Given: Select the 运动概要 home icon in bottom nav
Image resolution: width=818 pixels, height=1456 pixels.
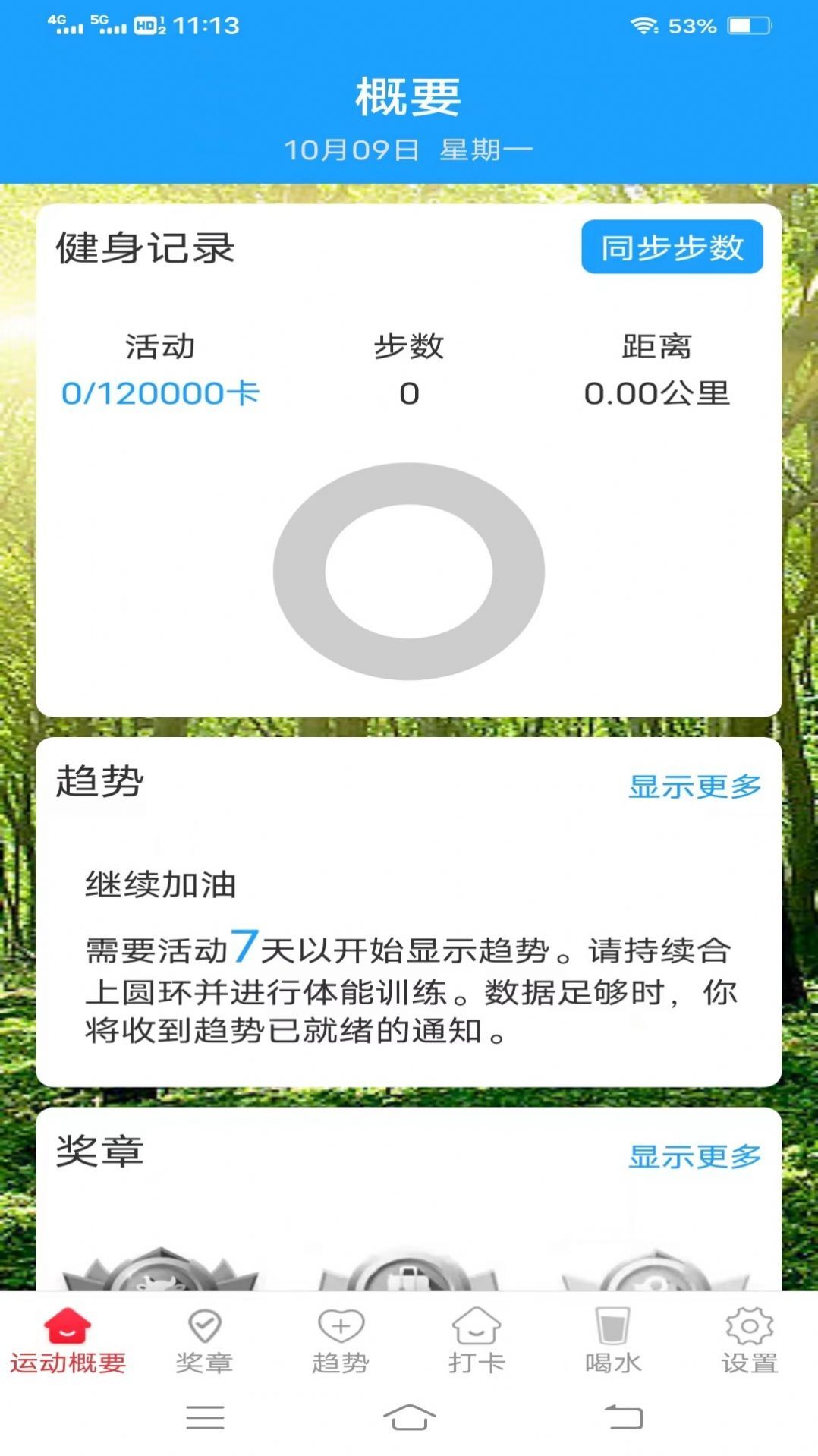Looking at the screenshot, I should coord(67,1328).
